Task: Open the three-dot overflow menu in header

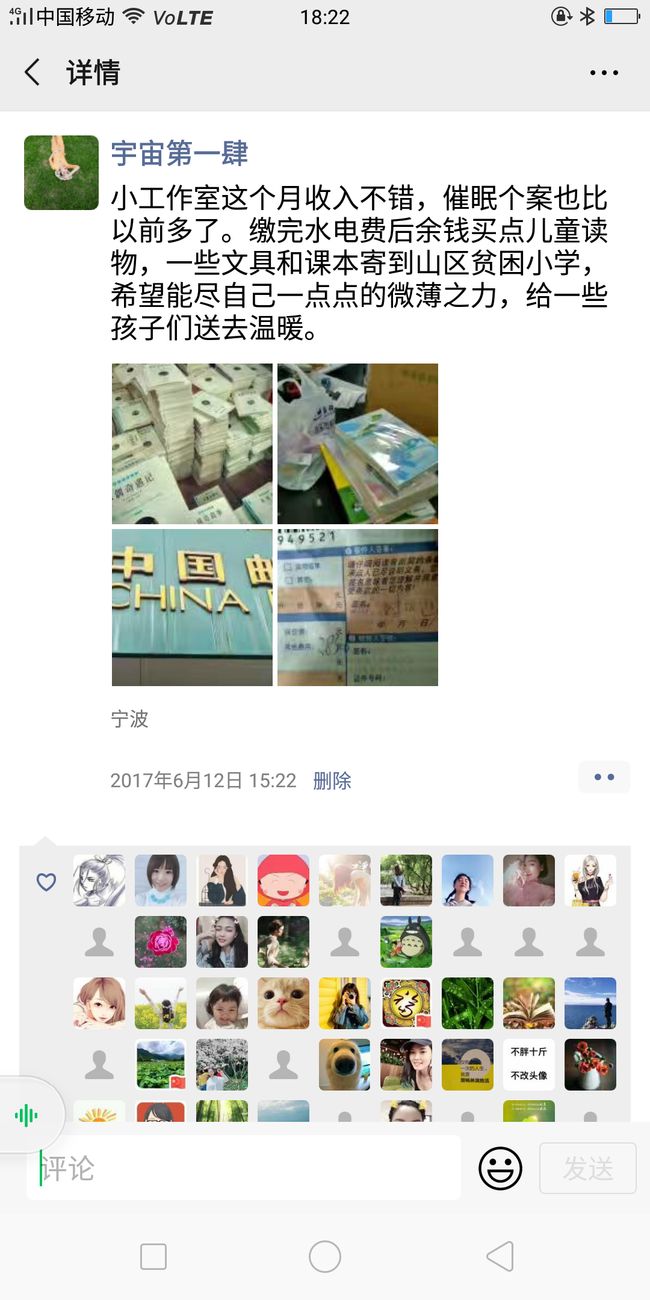Action: (604, 72)
